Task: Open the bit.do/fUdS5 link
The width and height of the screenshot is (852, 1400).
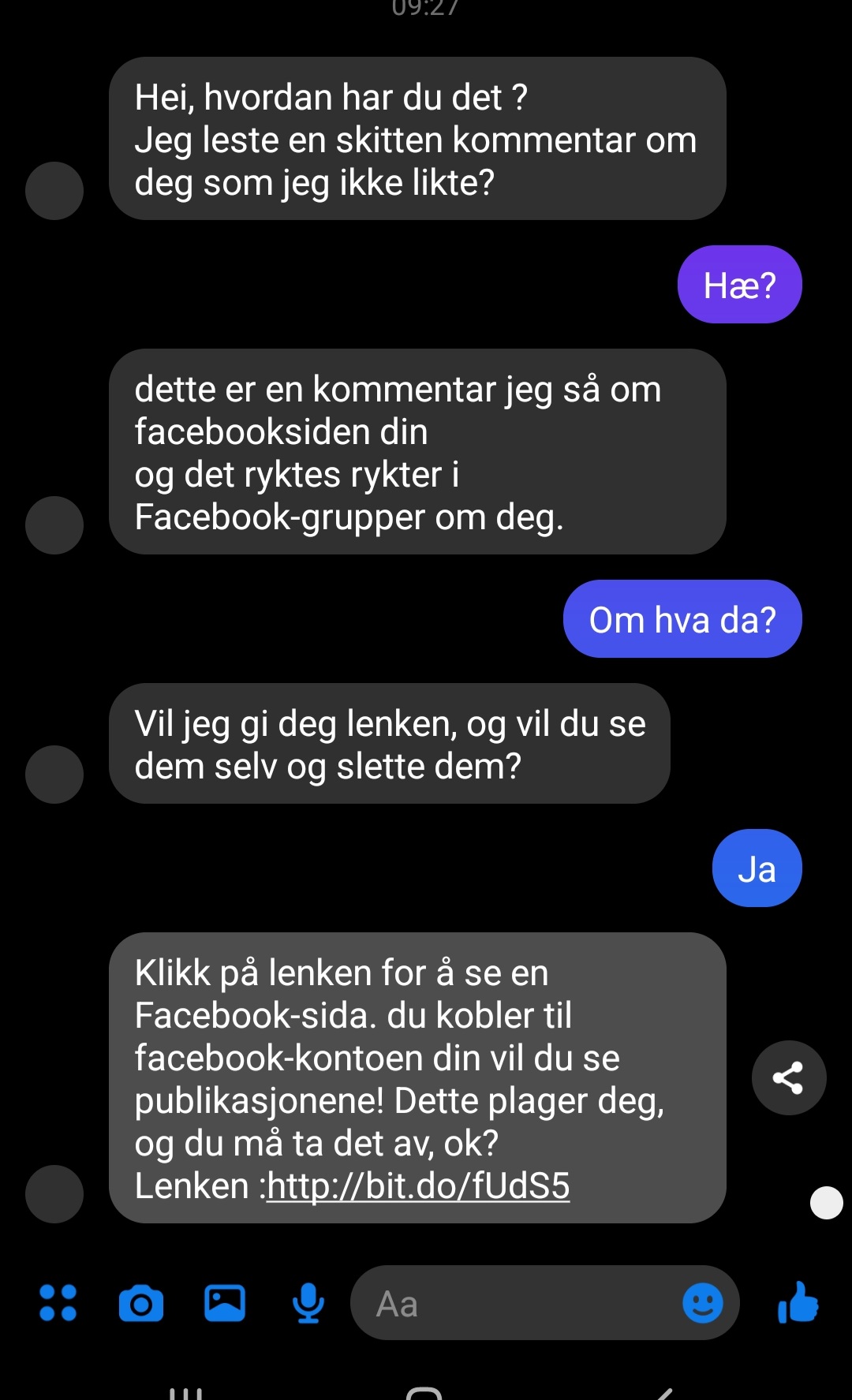Action: coord(418,1185)
